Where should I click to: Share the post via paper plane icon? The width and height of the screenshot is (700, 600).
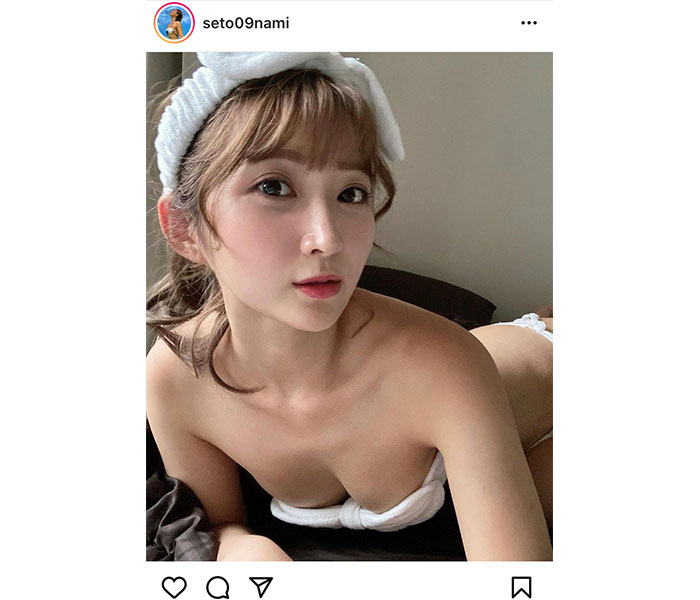coord(260,586)
